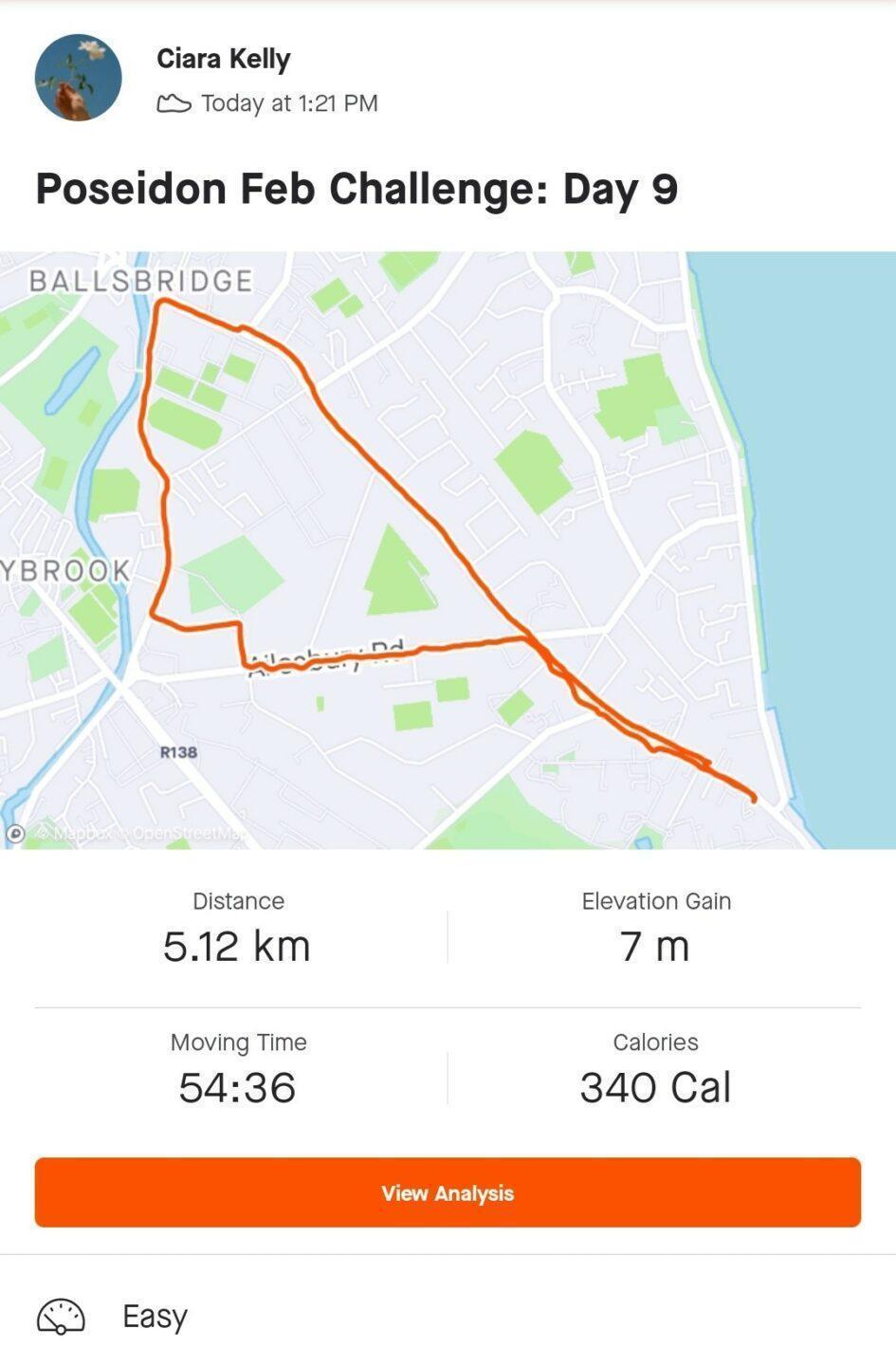Open Ciara Kelly's profile name

click(223, 59)
